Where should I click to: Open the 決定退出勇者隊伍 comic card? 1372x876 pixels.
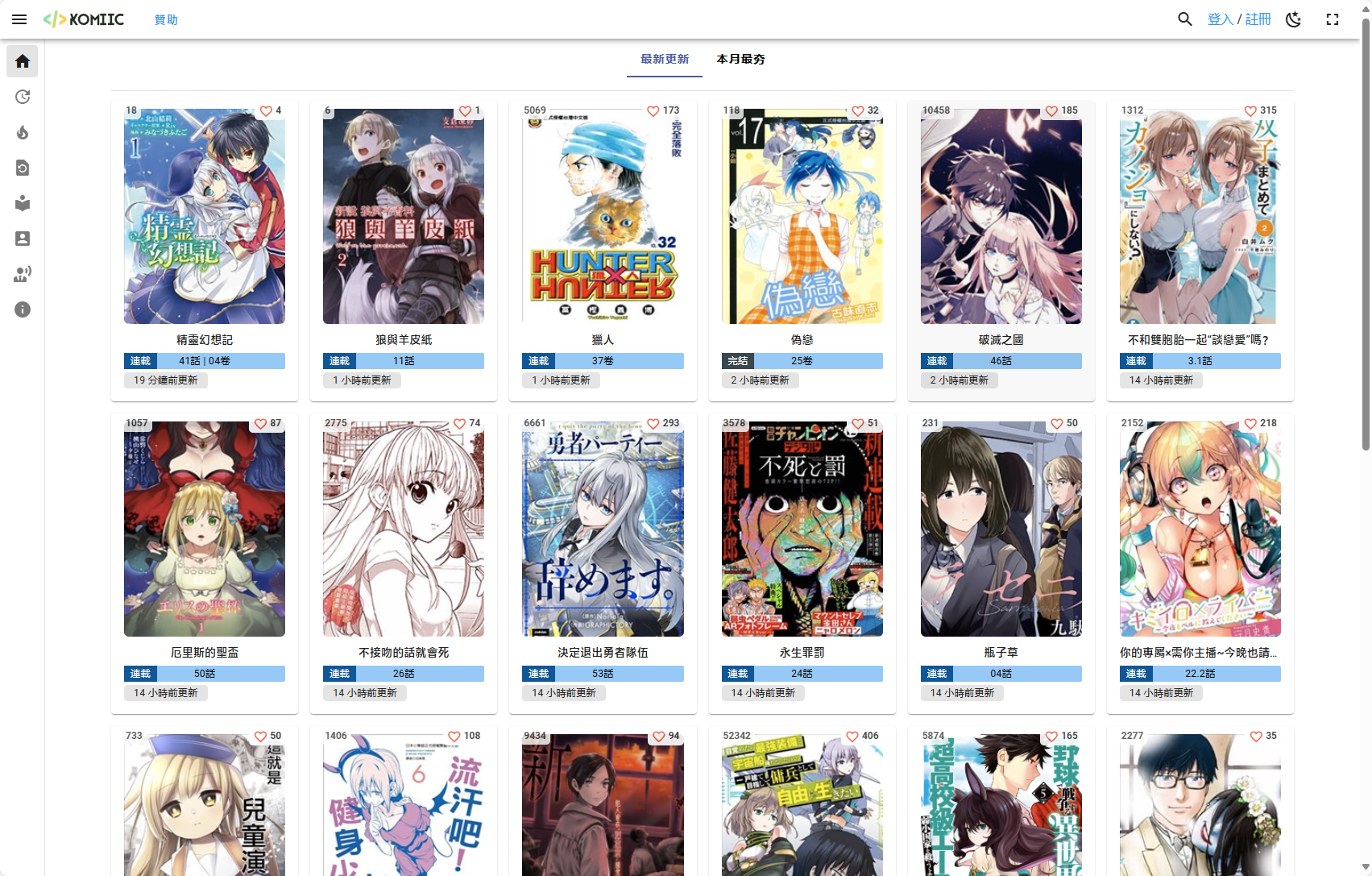(x=603, y=530)
